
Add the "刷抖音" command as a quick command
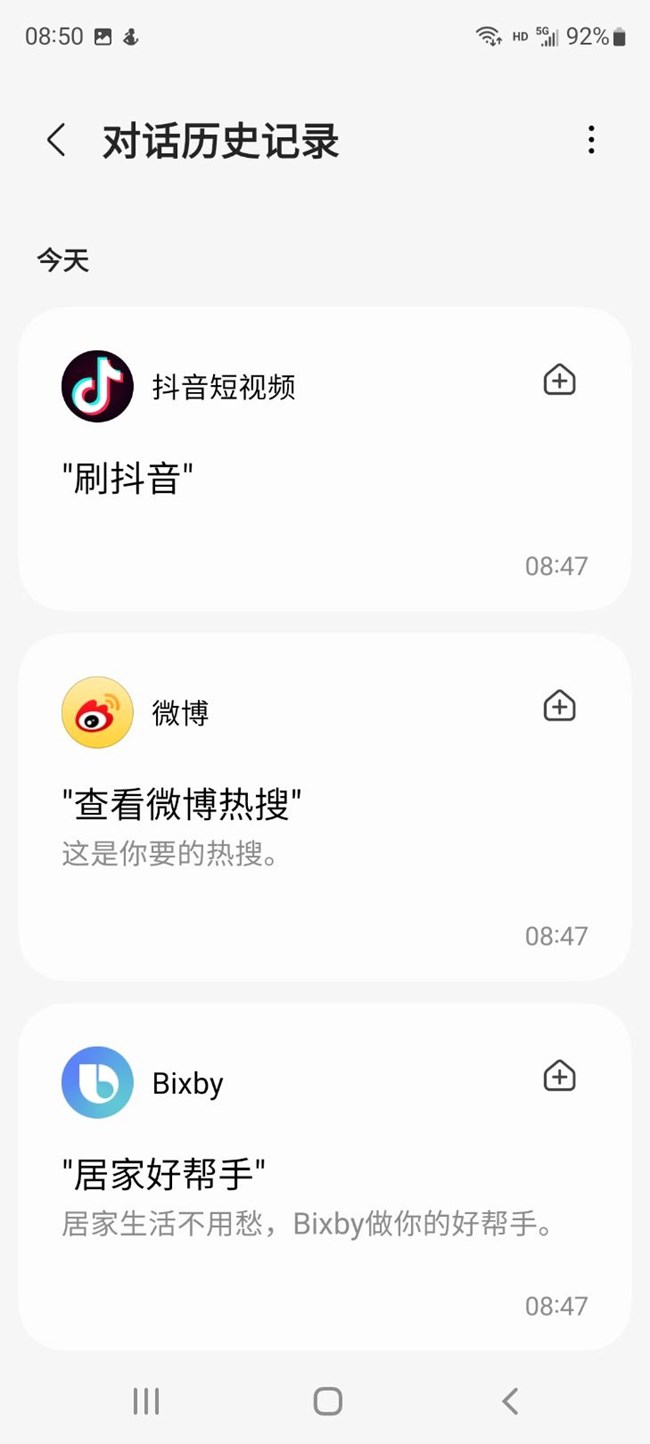click(x=559, y=380)
